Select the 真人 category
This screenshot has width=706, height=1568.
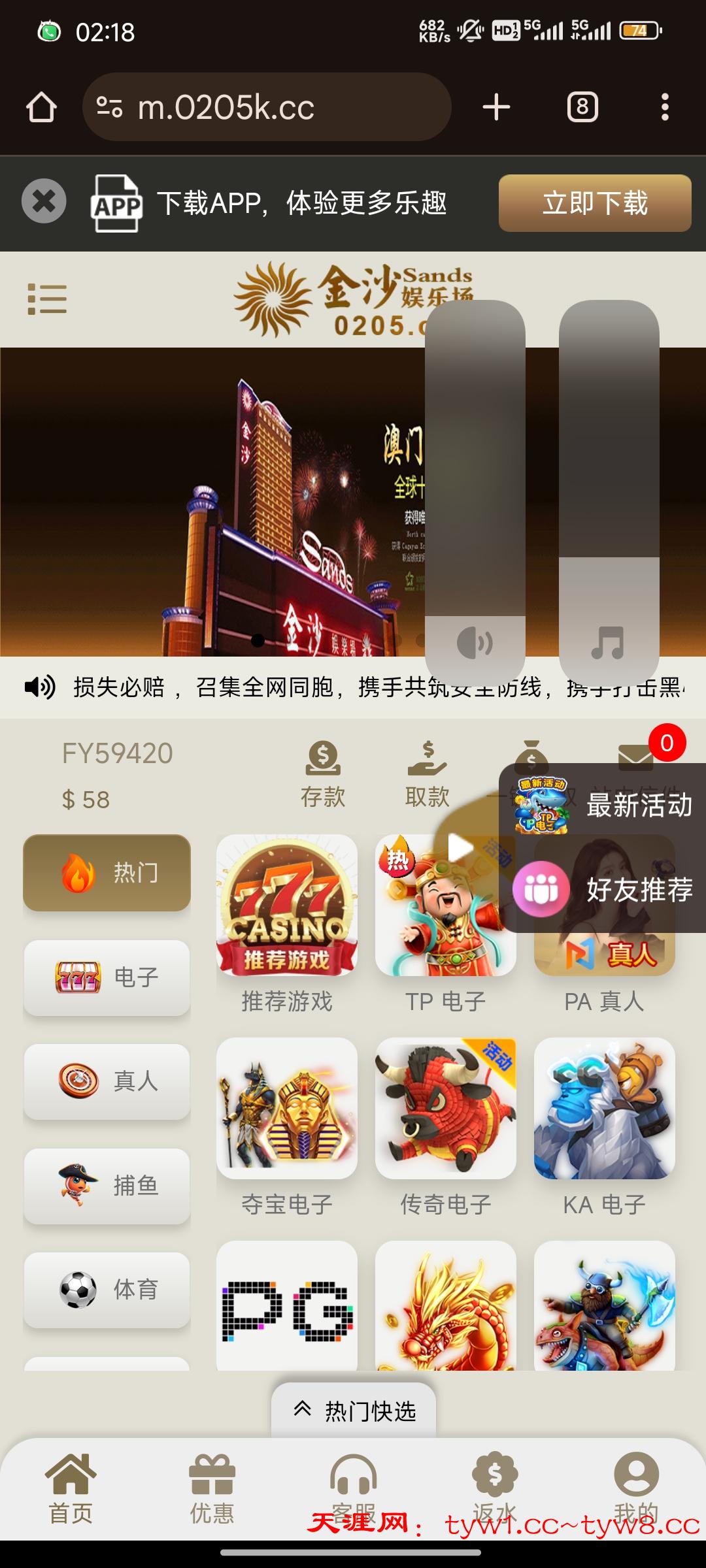point(107,1081)
